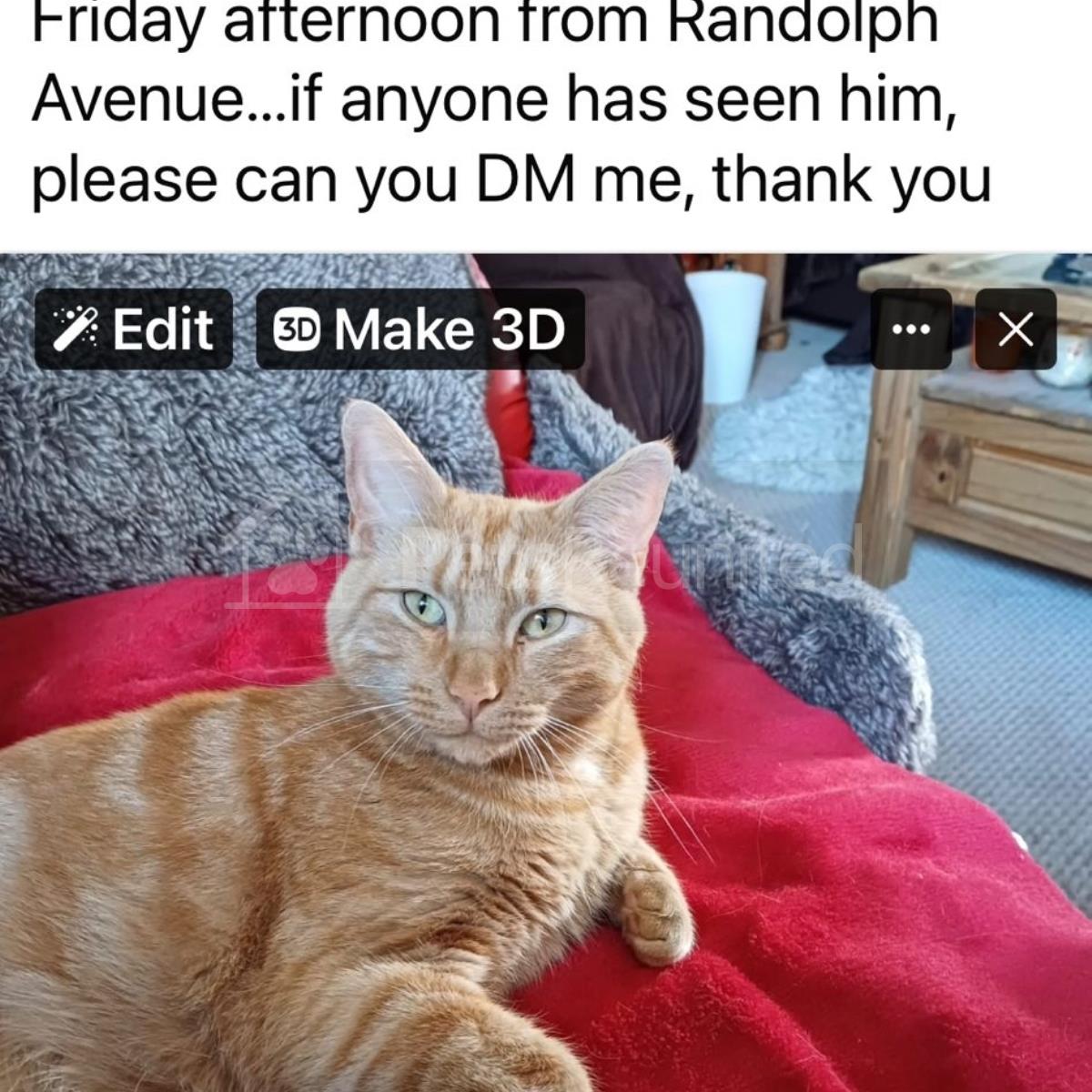Image resolution: width=1092 pixels, height=1092 pixels.
Task: Open the photo's more options menu
Action: [911, 329]
